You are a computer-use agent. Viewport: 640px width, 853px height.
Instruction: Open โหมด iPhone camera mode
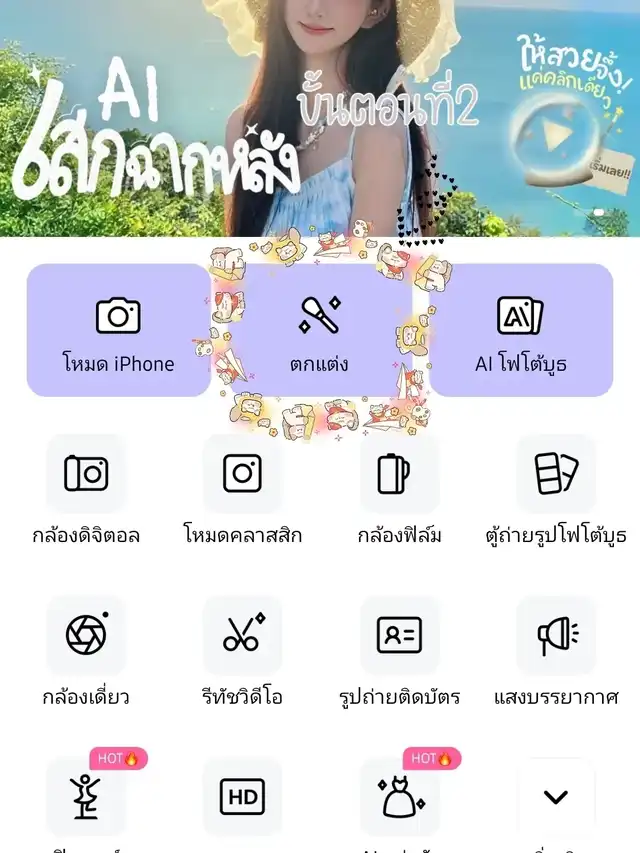[118, 330]
